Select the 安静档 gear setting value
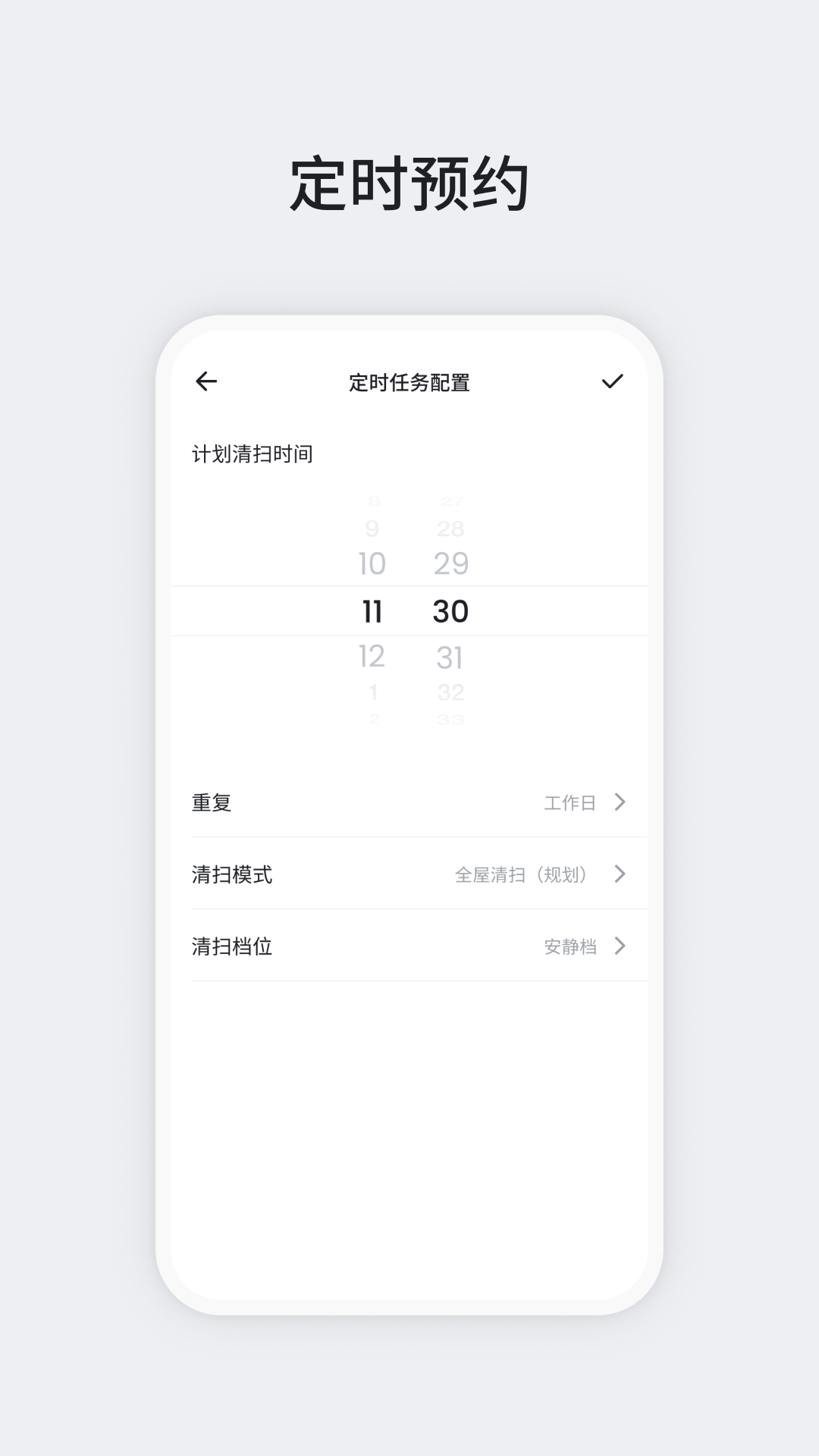819x1456 pixels. click(x=570, y=946)
